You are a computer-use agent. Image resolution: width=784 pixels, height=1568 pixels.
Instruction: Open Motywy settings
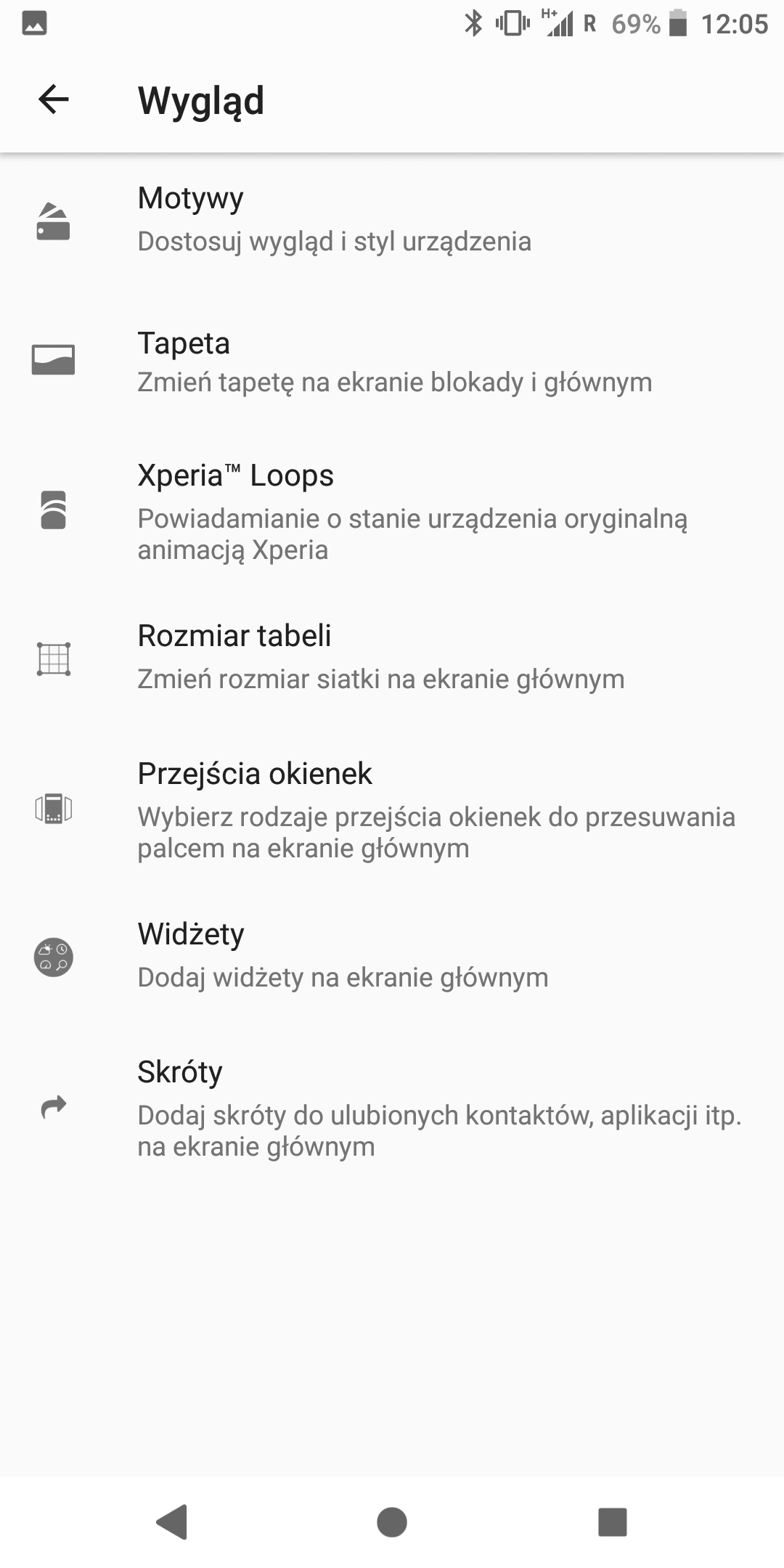(x=392, y=220)
